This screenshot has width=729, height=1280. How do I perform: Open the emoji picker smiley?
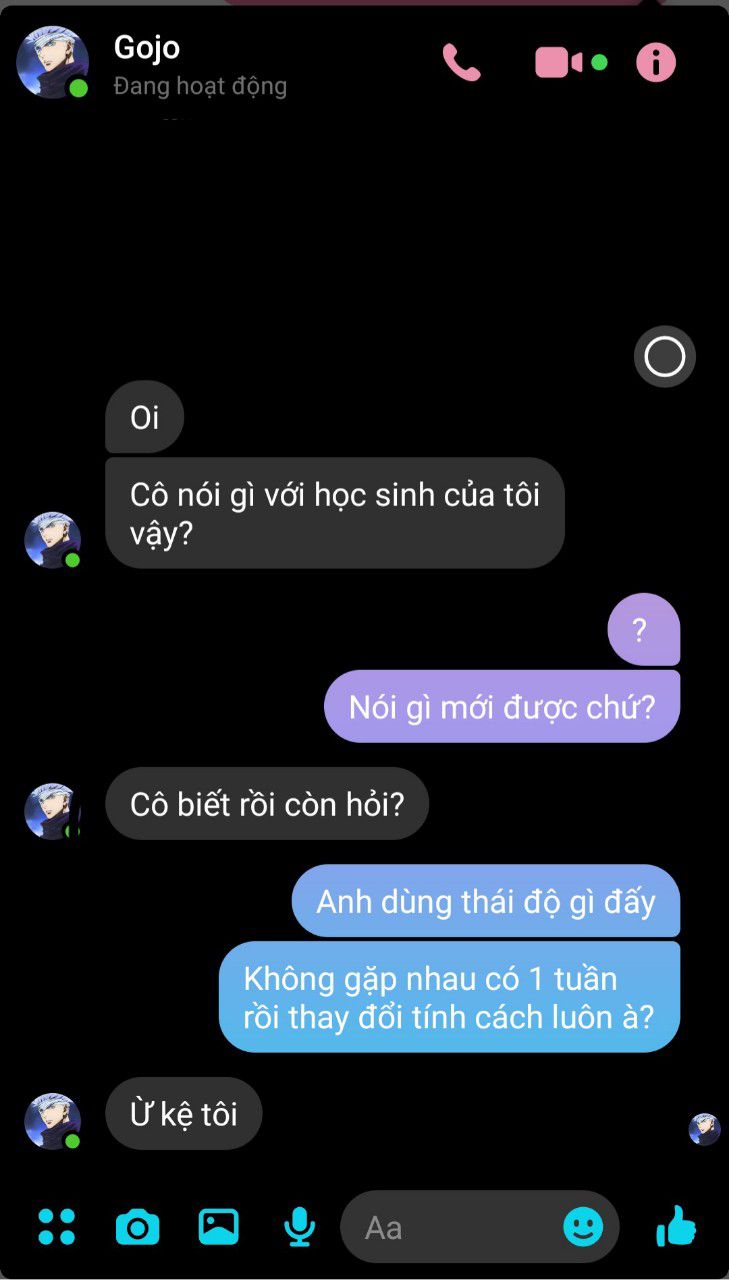(583, 1227)
